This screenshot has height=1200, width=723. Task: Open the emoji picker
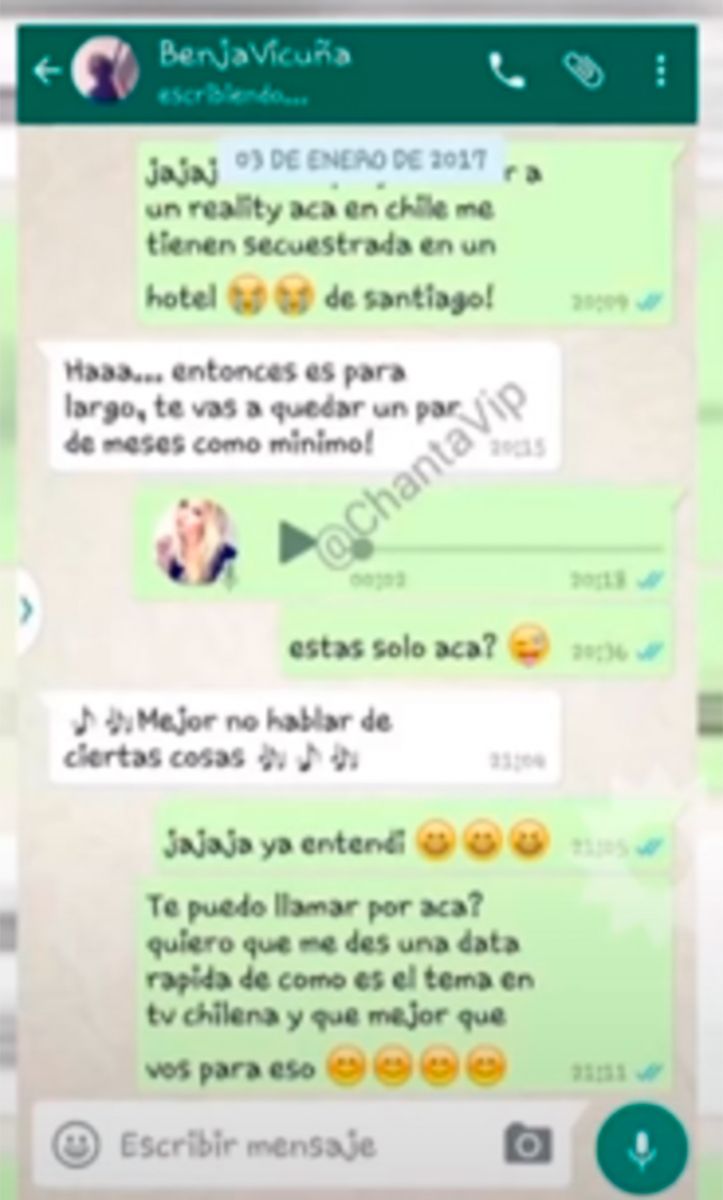pyautogui.click(x=76, y=1143)
